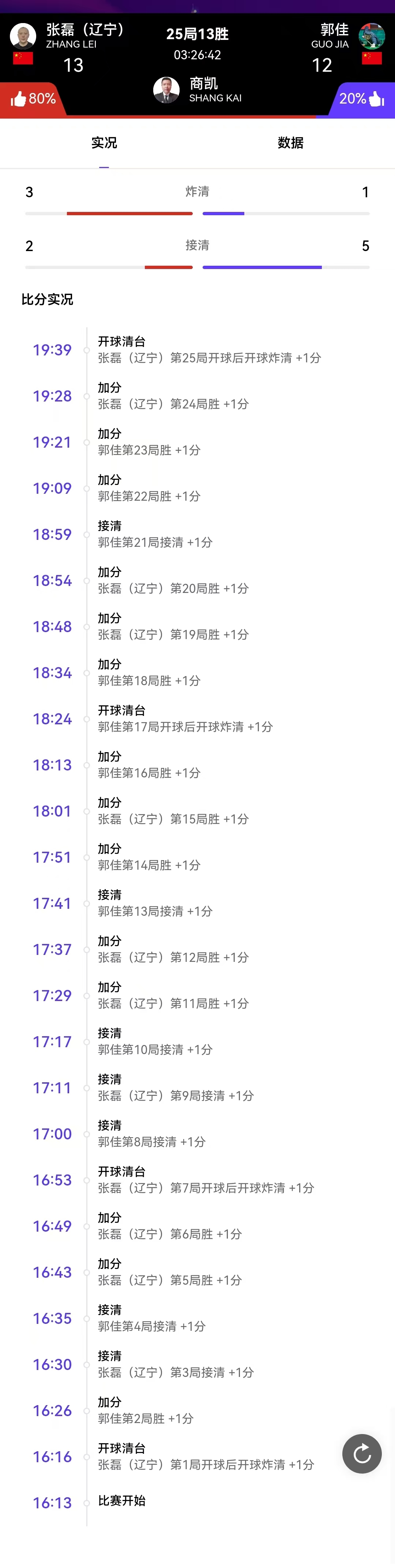Viewport: 395px width, 1568px height.
Task: Select the 实况 tab
Action: tap(104, 143)
